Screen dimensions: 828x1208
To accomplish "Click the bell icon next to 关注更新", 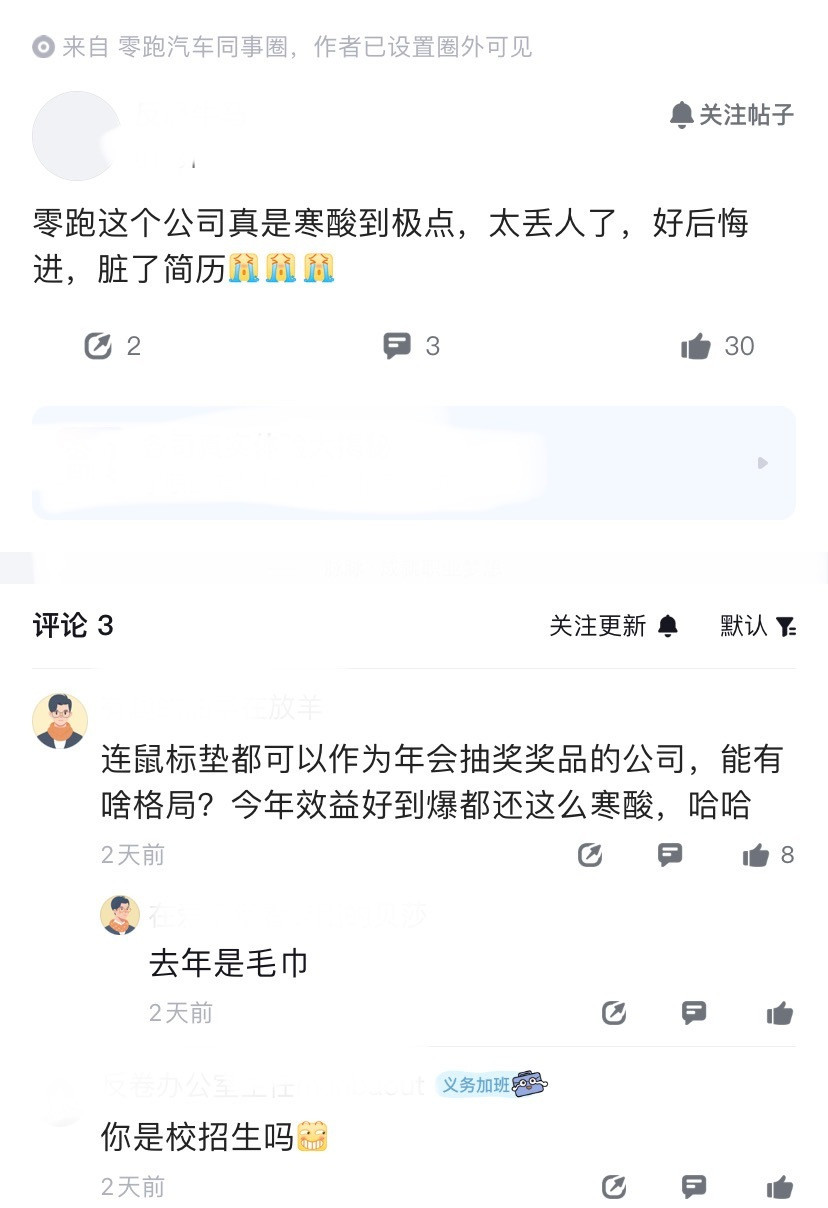I will click(x=668, y=625).
